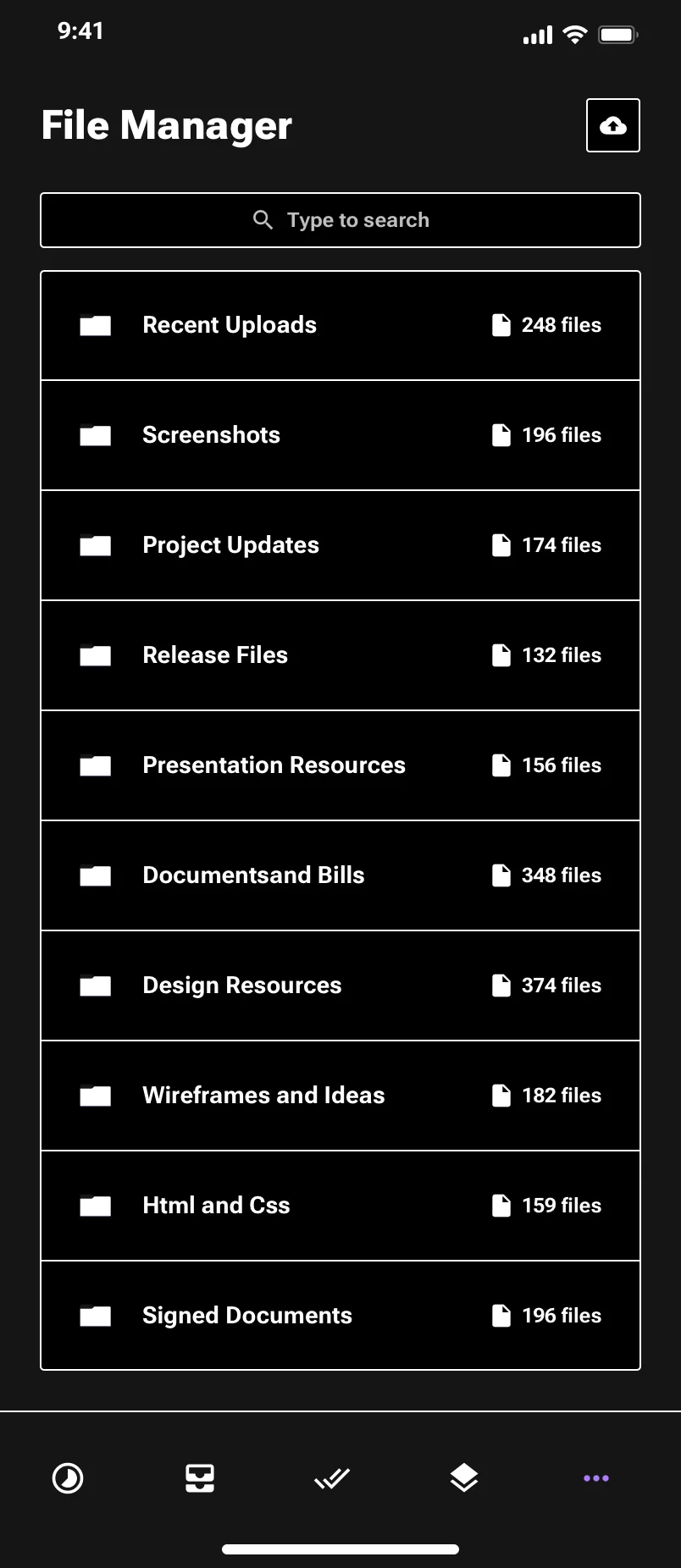Click the cloud upload icon
This screenshot has width=681, height=1568.
612,125
